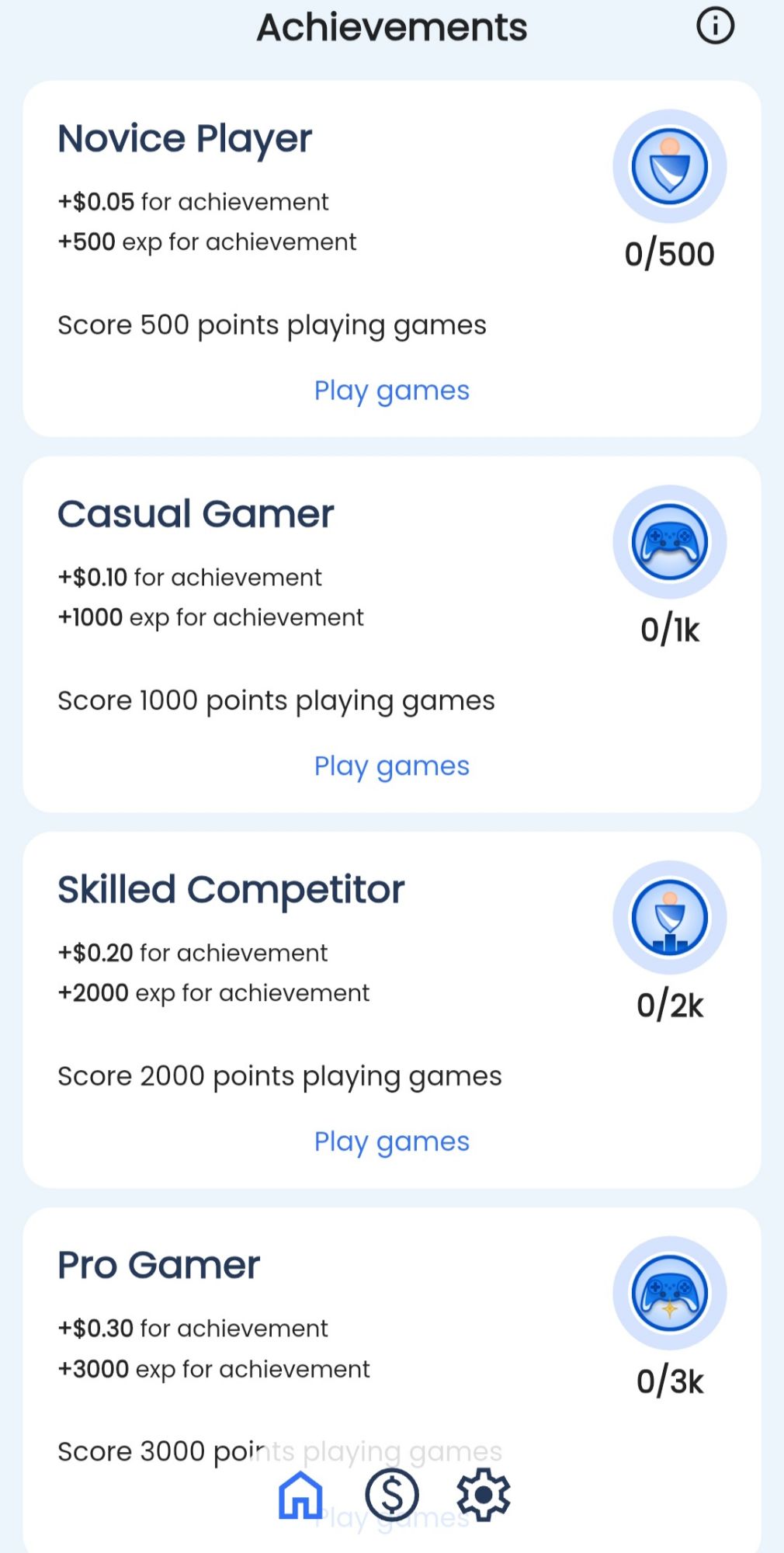Viewport: 784px width, 1553px height.
Task: Open the achievements info icon
Action: click(x=715, y=26)
